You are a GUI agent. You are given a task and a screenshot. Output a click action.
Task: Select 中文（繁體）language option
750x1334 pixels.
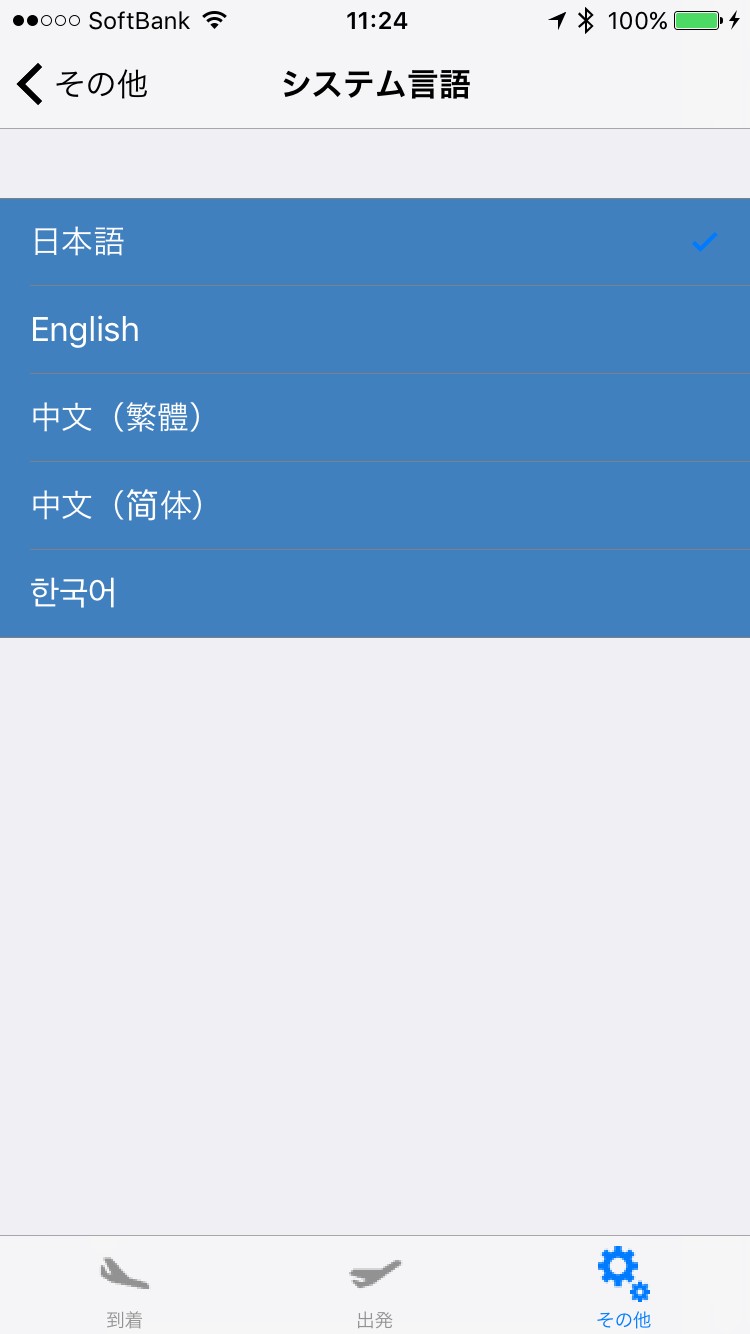tap(375, 418)
